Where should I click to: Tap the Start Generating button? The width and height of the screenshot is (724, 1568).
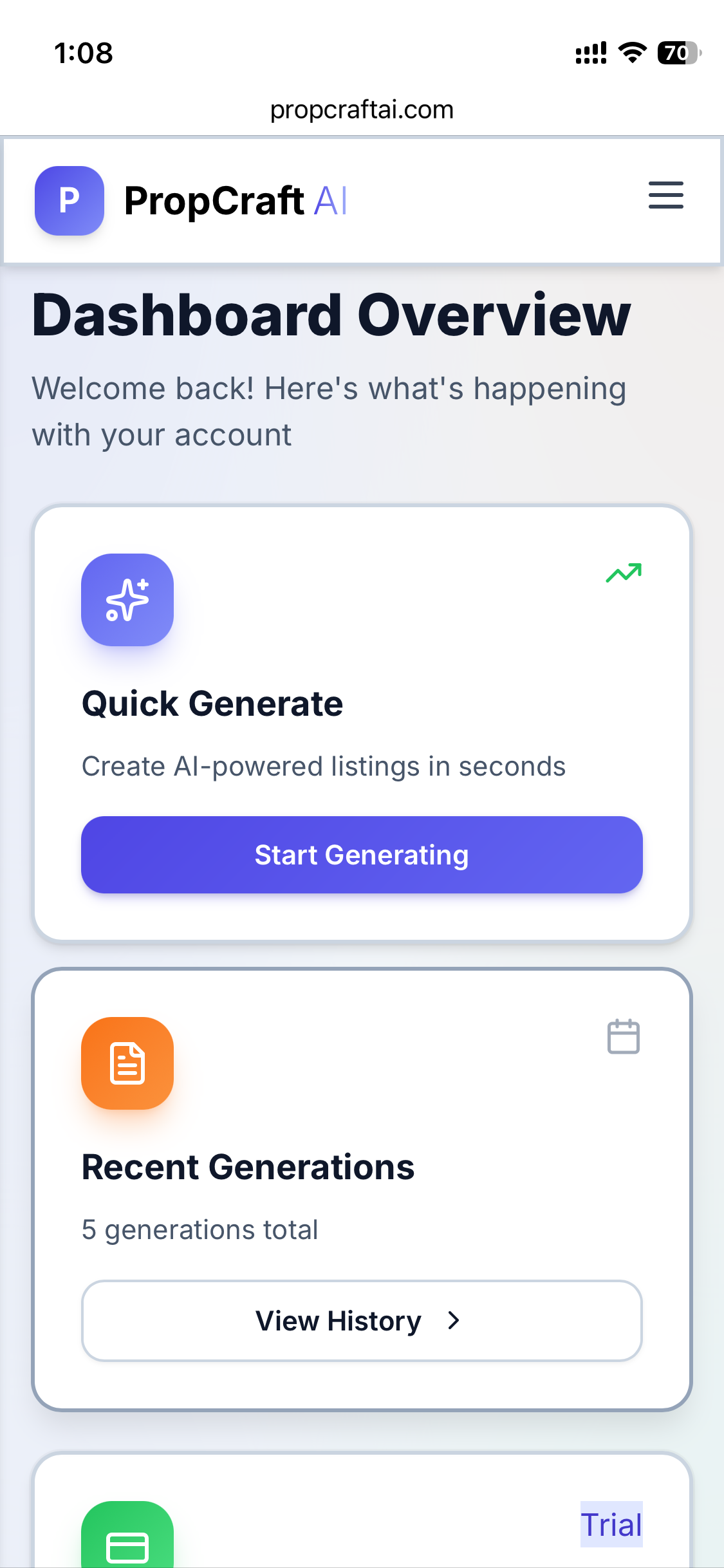(362, 855)
